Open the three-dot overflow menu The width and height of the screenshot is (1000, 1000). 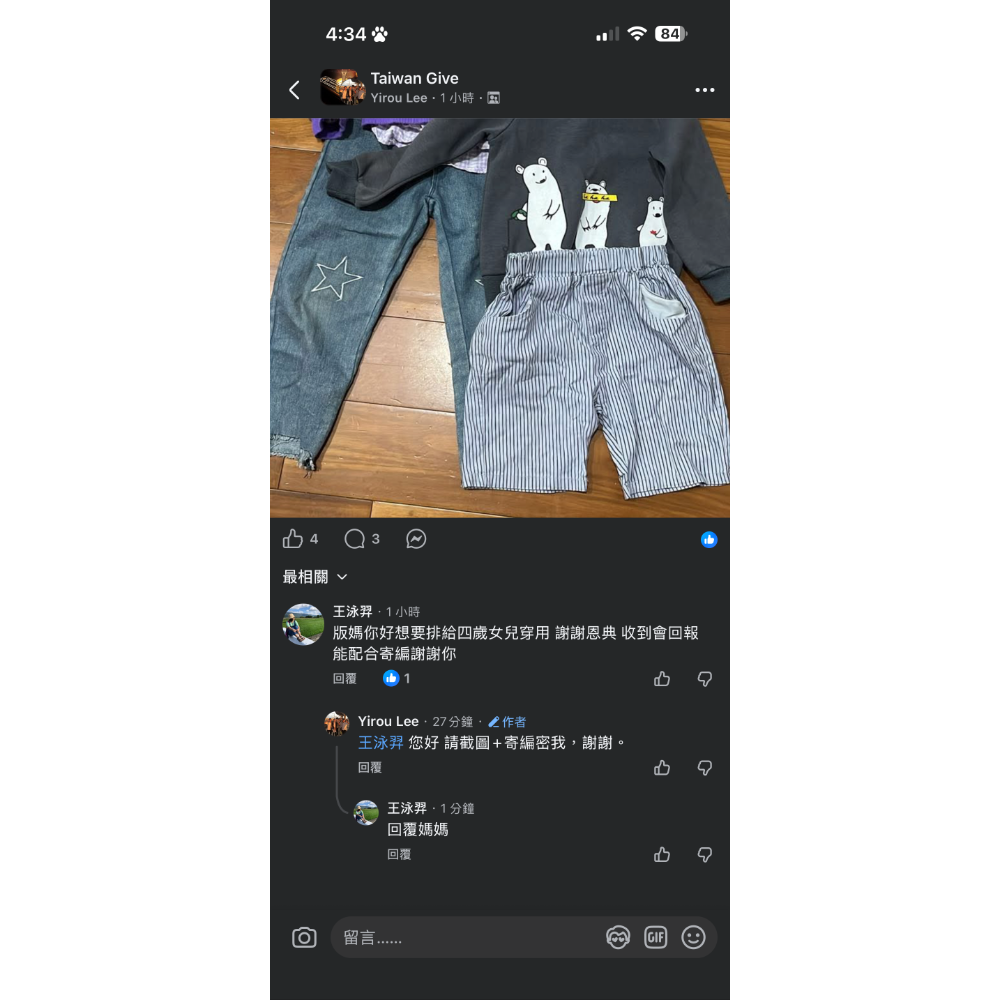tap(705, 90)
